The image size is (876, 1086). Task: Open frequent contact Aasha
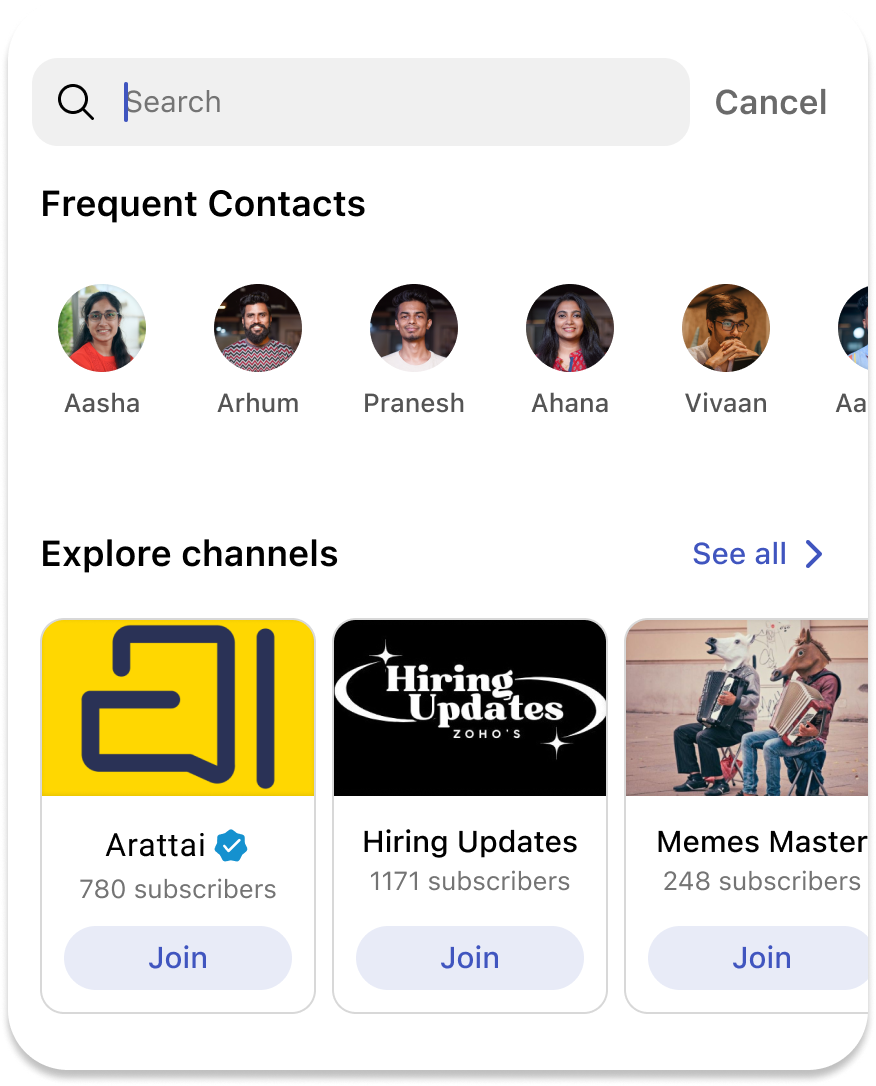tap(102, 329)
